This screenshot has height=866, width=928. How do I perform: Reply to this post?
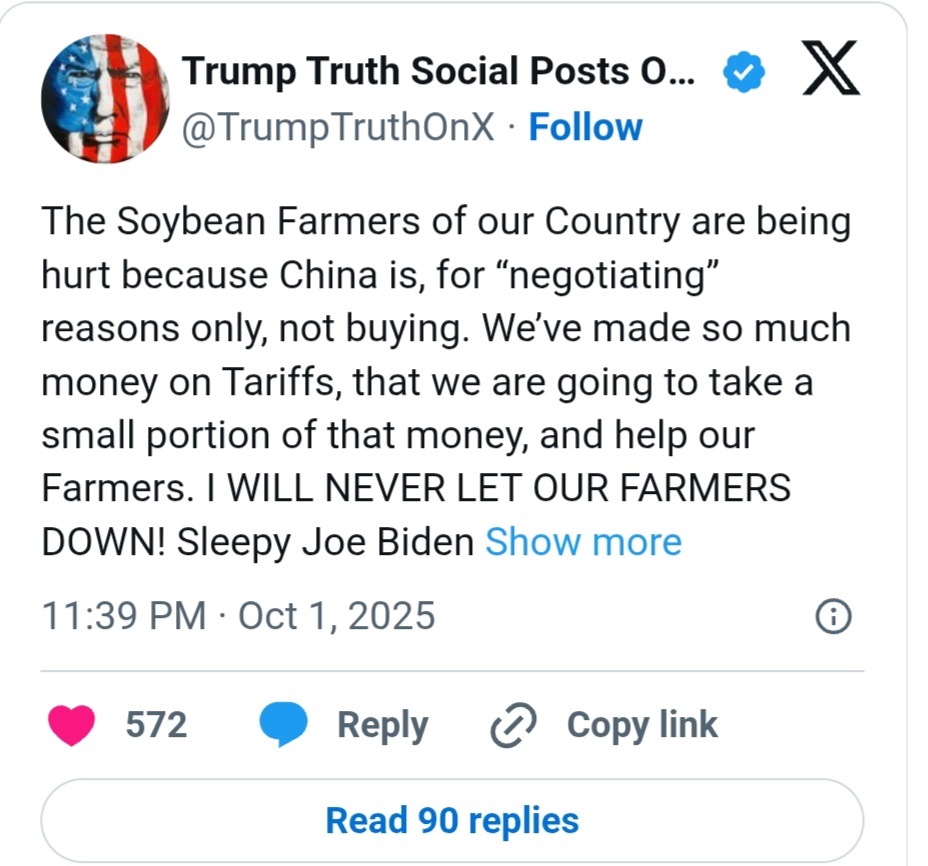(345, 725)
